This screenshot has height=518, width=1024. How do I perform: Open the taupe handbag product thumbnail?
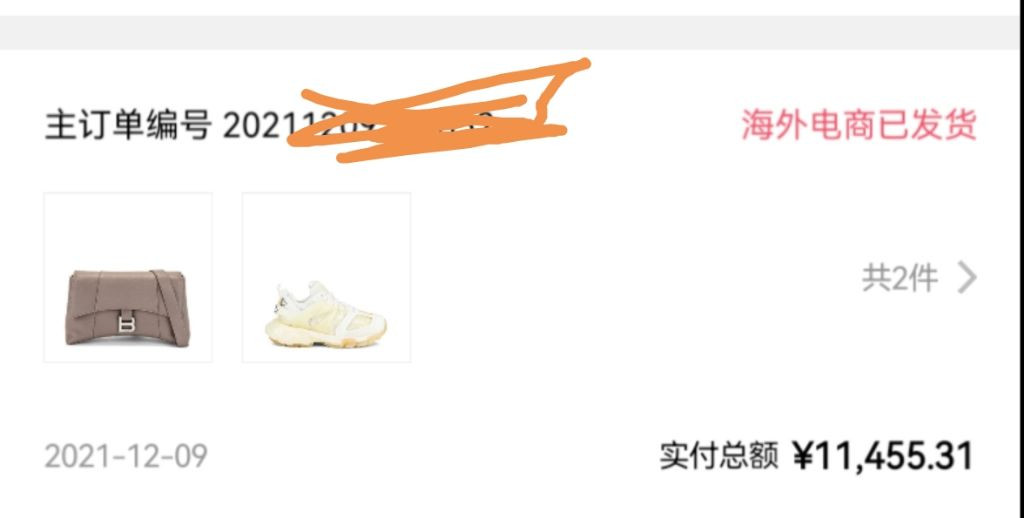tap(128, 277)
